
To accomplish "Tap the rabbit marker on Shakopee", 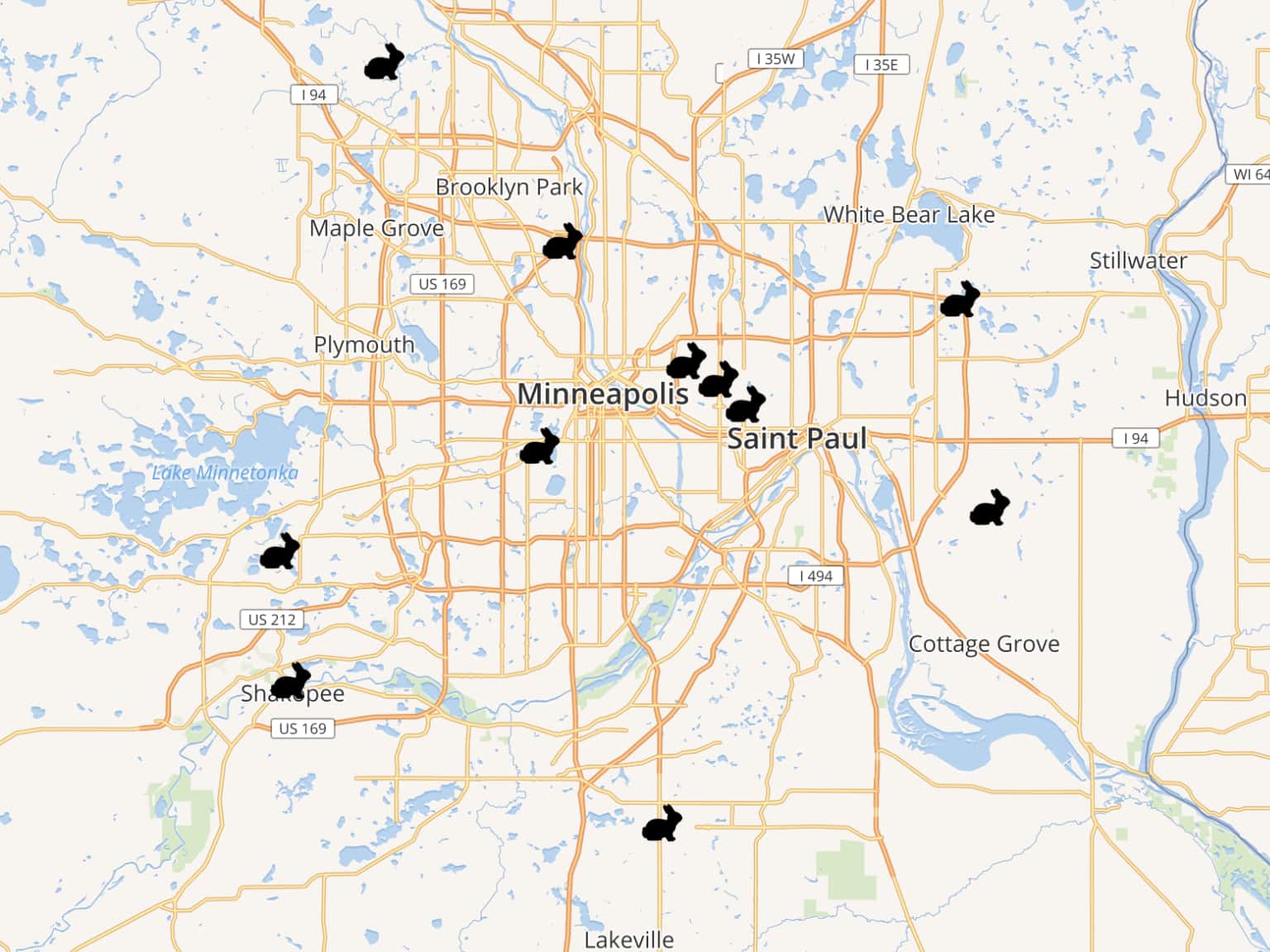I will pyautogui.click(x=290, y=682).
